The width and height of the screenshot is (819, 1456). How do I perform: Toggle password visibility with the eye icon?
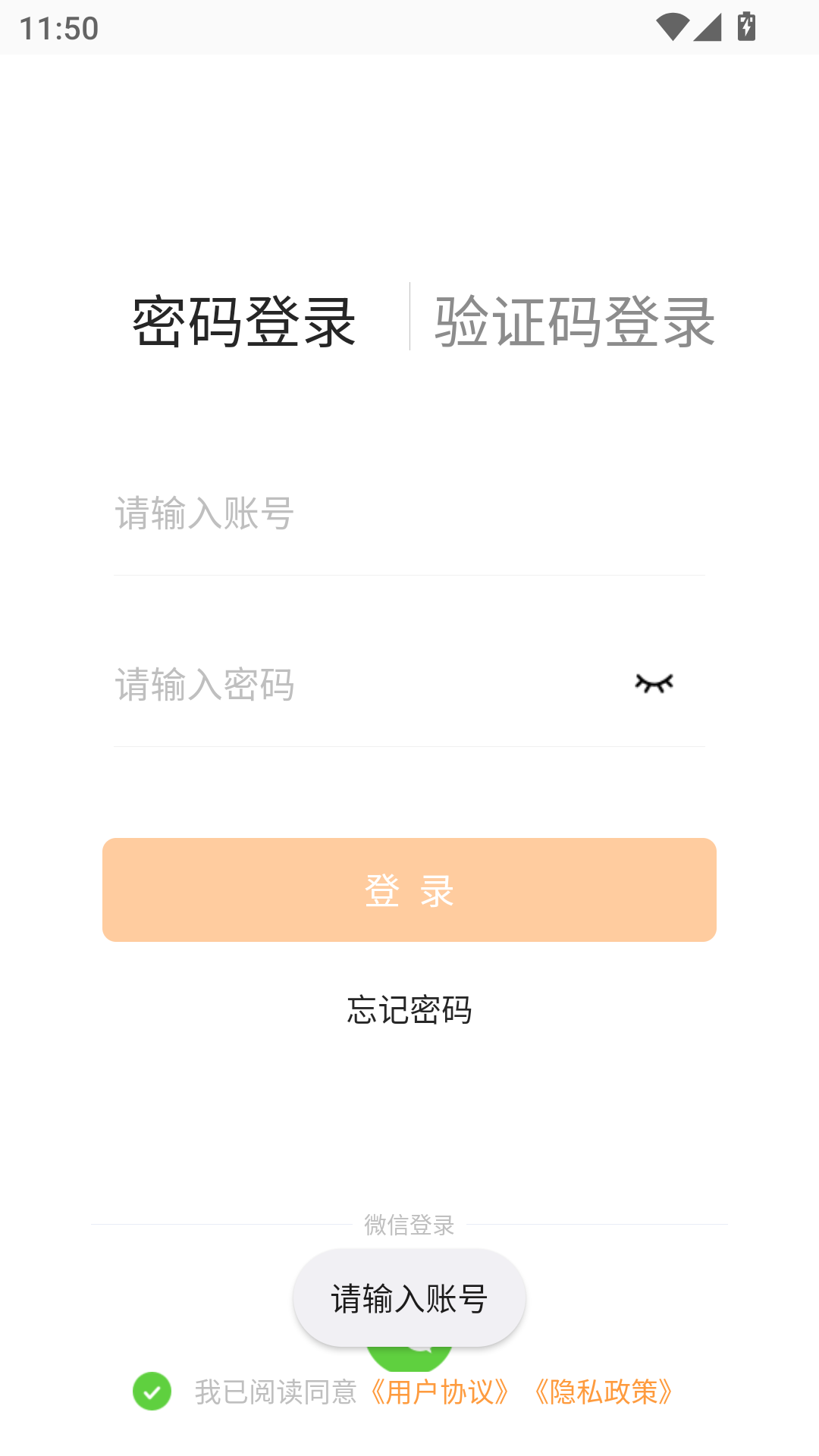coord(654,682)
